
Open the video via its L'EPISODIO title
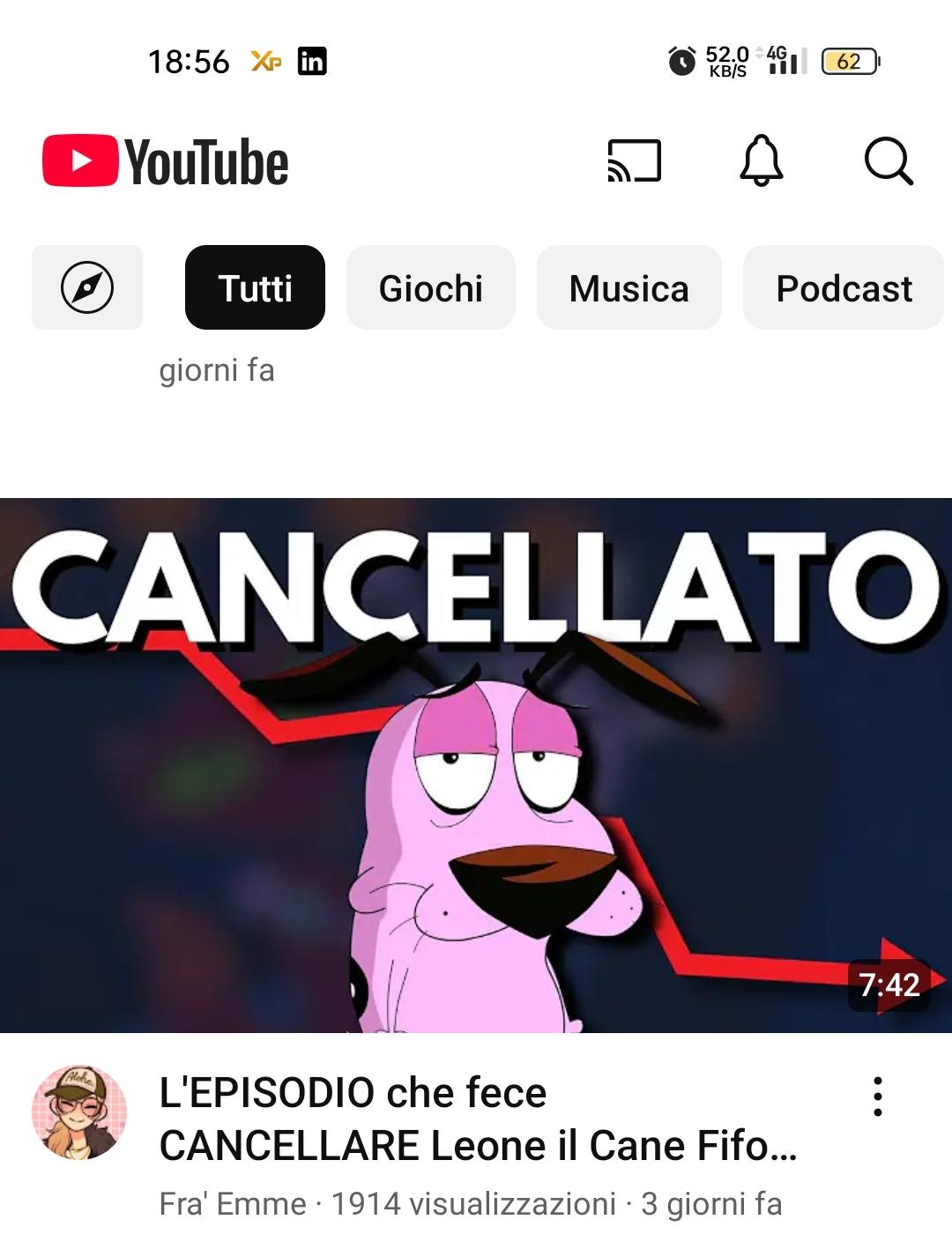coord(476,1119)
